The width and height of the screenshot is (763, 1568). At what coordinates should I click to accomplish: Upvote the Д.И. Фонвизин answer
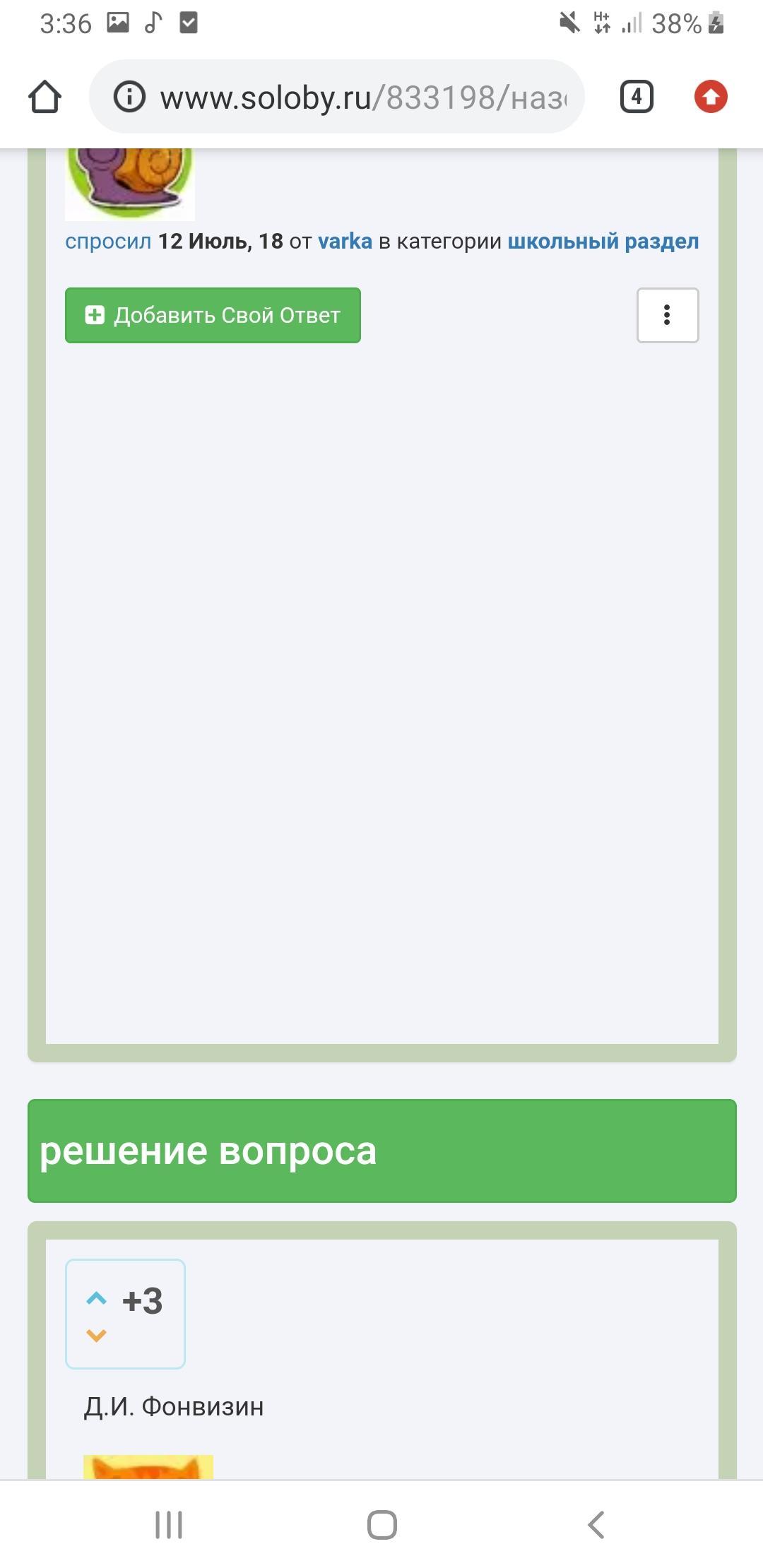(x=96, y=1298)
